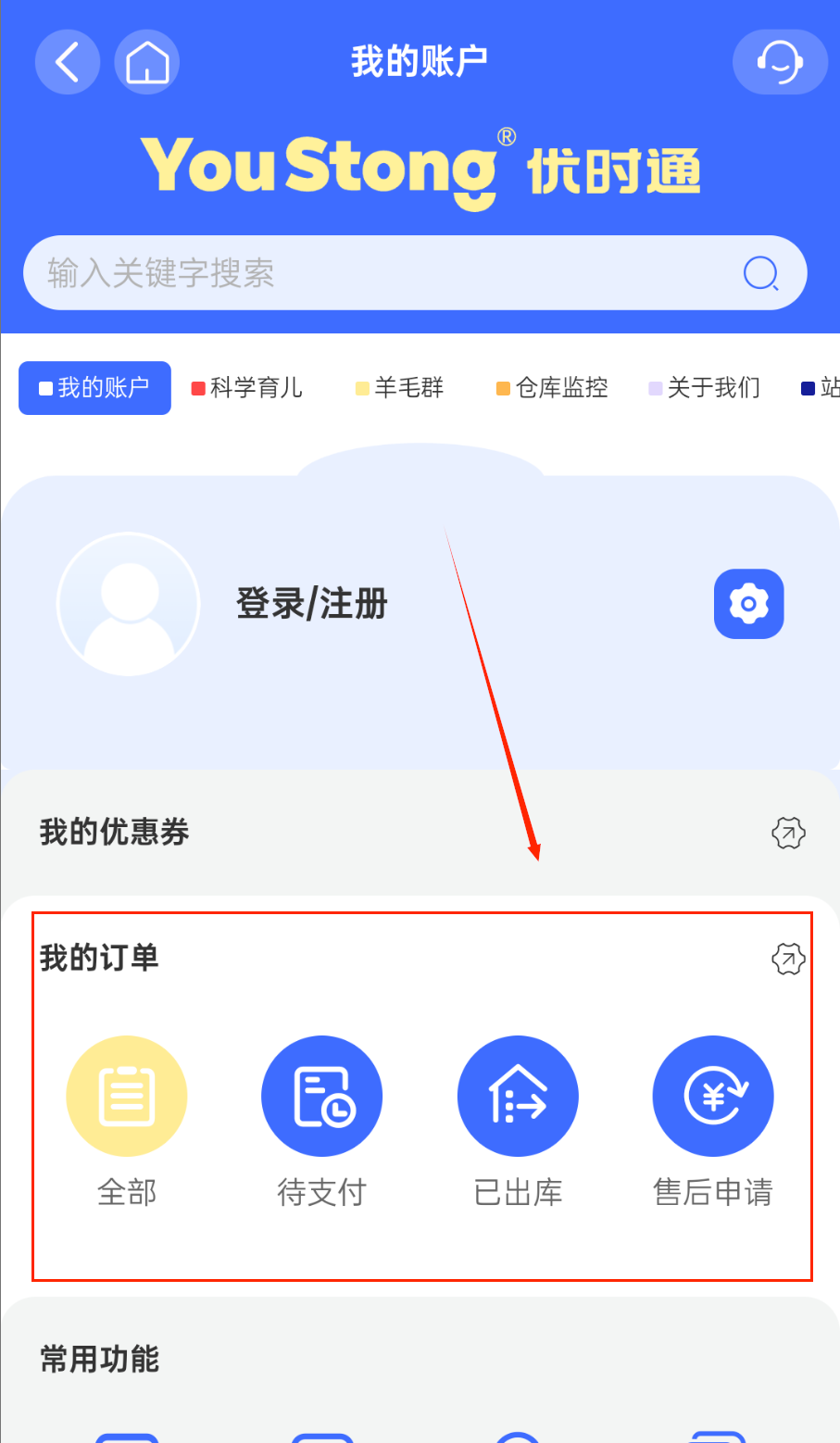Tap the magnifier search icon
Screen dimensions: 840x1443
click(x=761, y=273)
